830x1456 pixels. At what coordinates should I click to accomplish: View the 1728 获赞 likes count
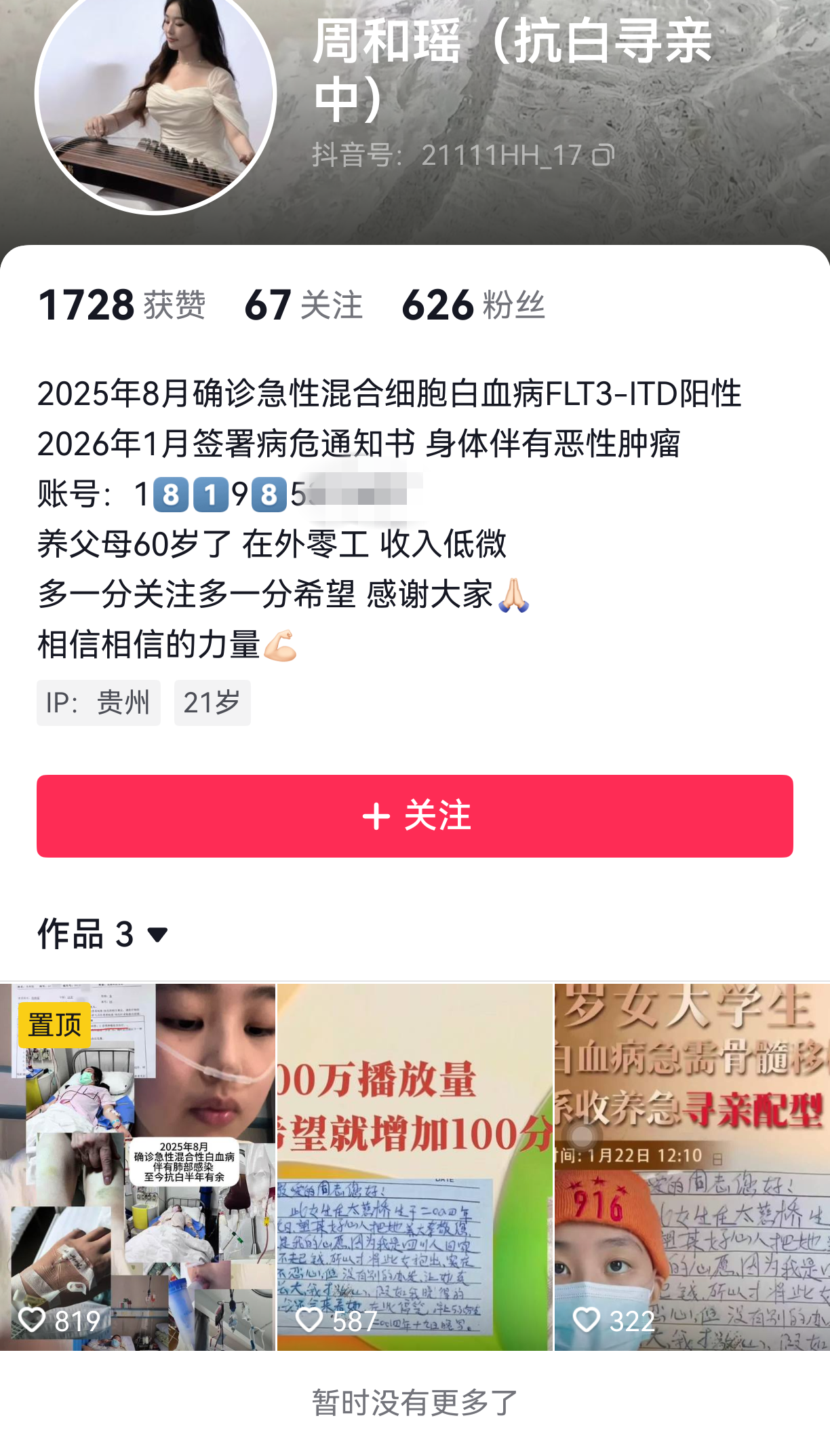coord(121,305)
